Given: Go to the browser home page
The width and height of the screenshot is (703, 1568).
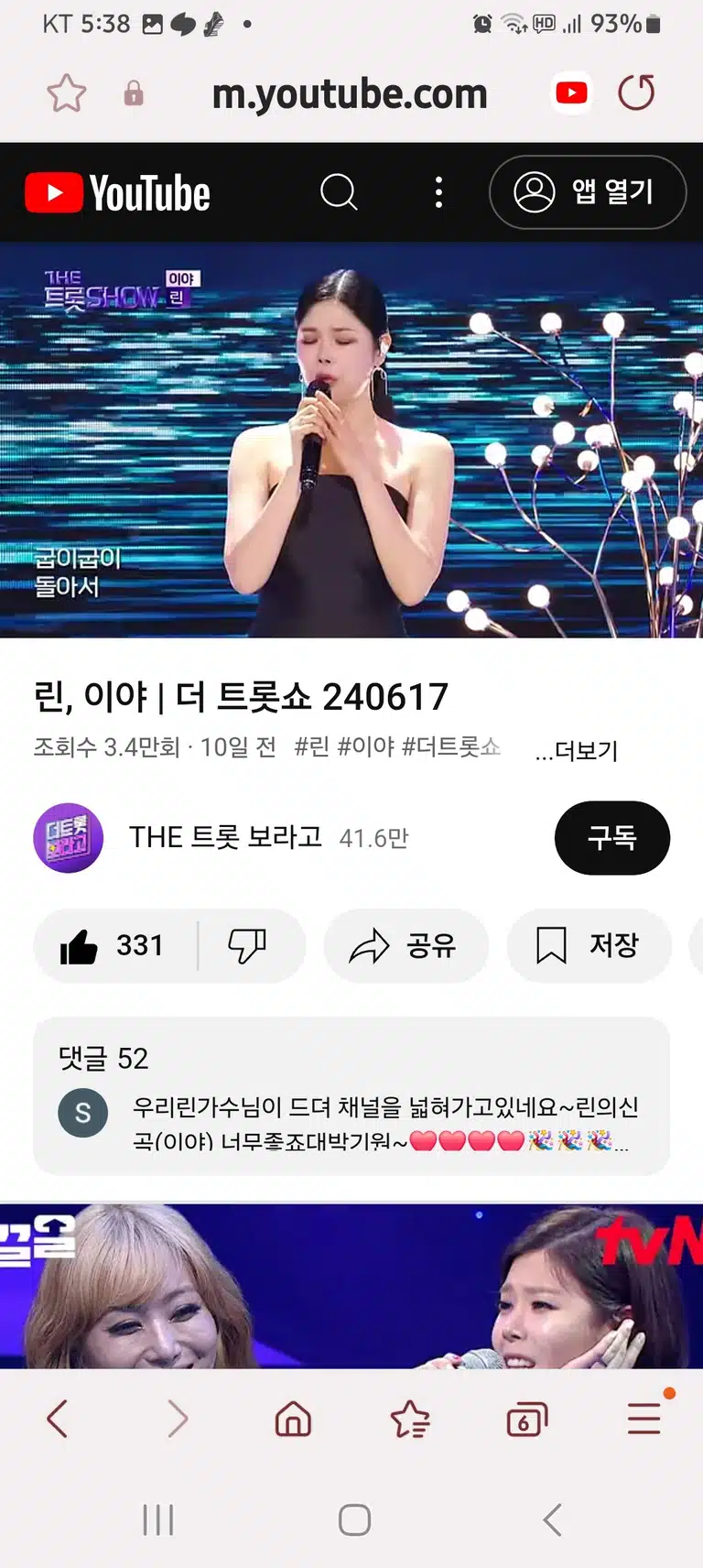Looking at the screenshot, I should click(x=293, y=1420).
